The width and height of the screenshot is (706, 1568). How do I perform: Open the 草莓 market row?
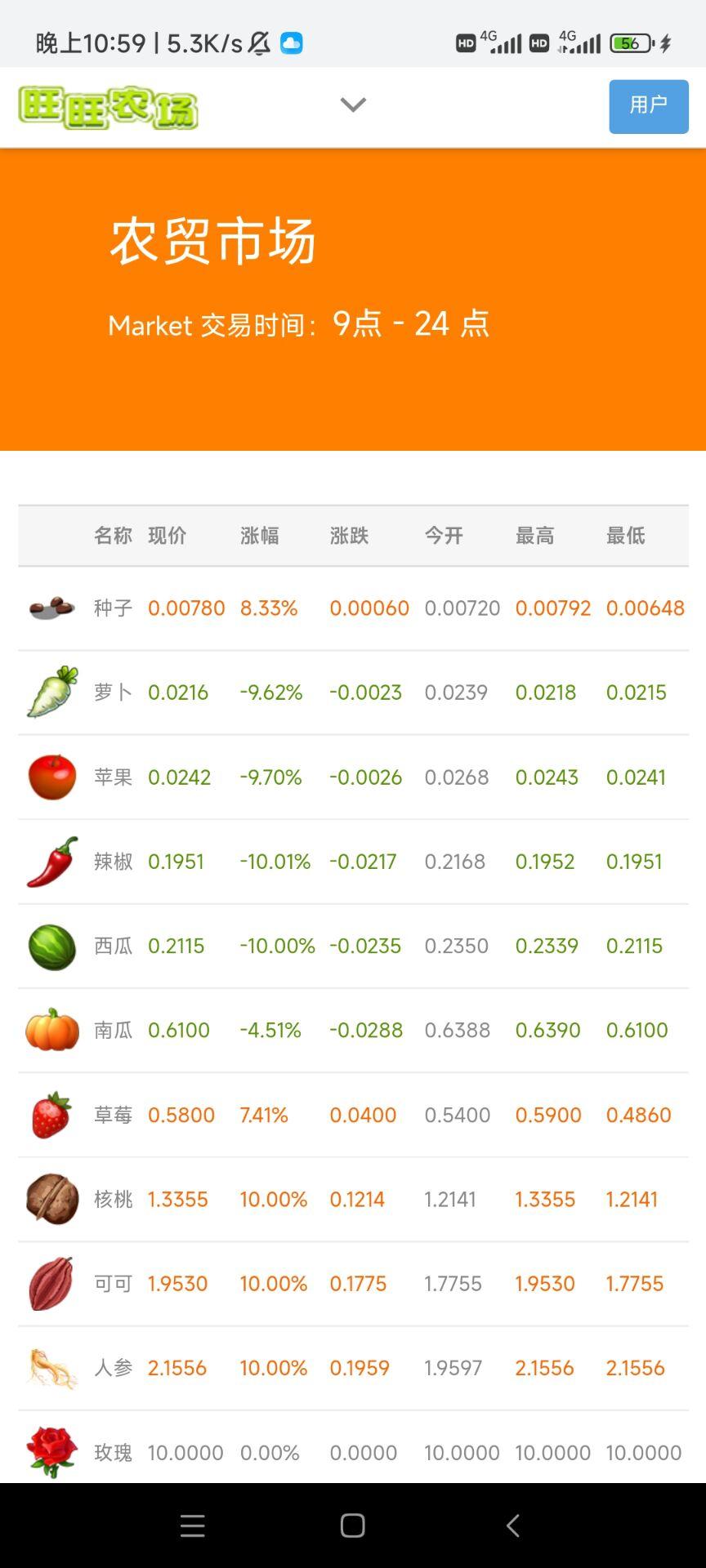pyautogui.click(x=353, y=1115)
